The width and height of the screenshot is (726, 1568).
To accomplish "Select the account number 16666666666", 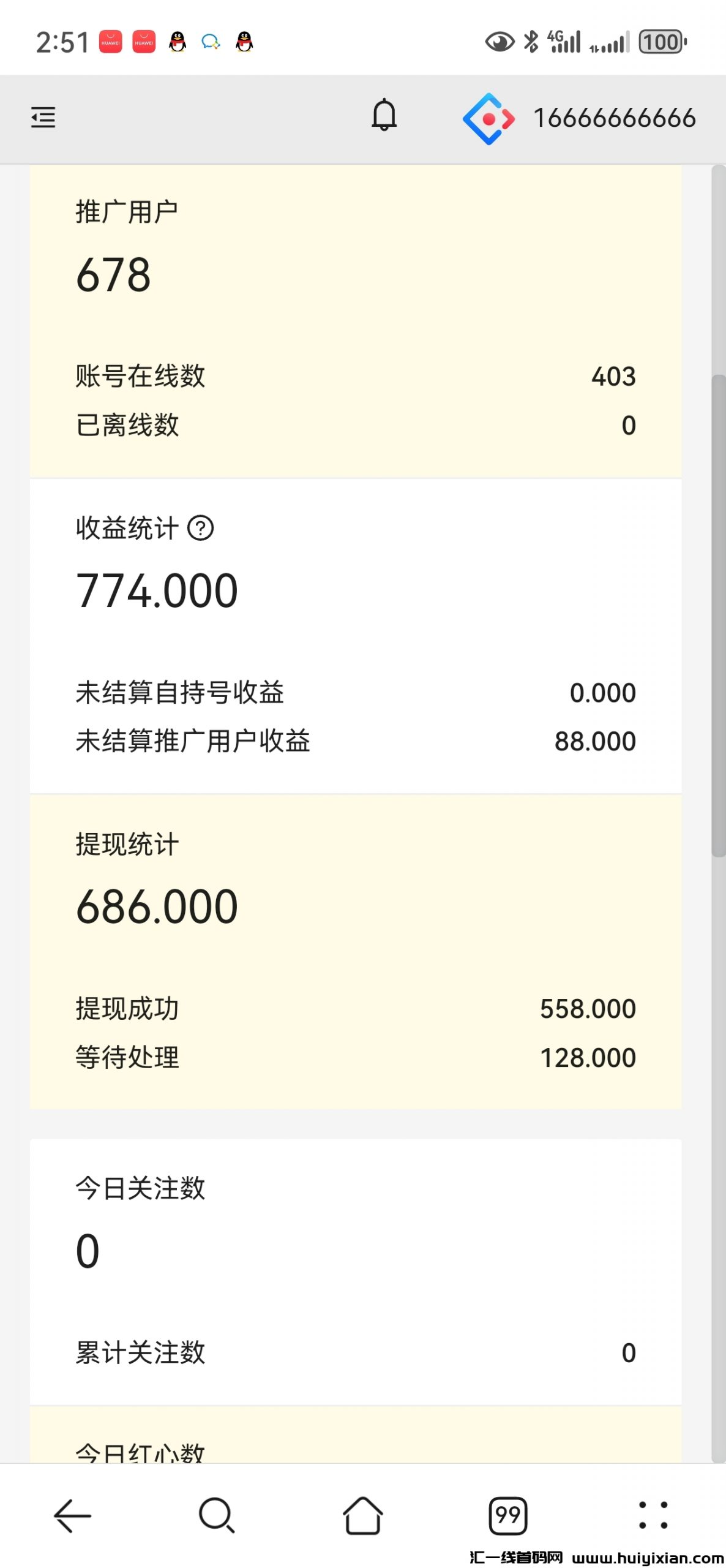I will pyautogui.click(x=614, y=118).
